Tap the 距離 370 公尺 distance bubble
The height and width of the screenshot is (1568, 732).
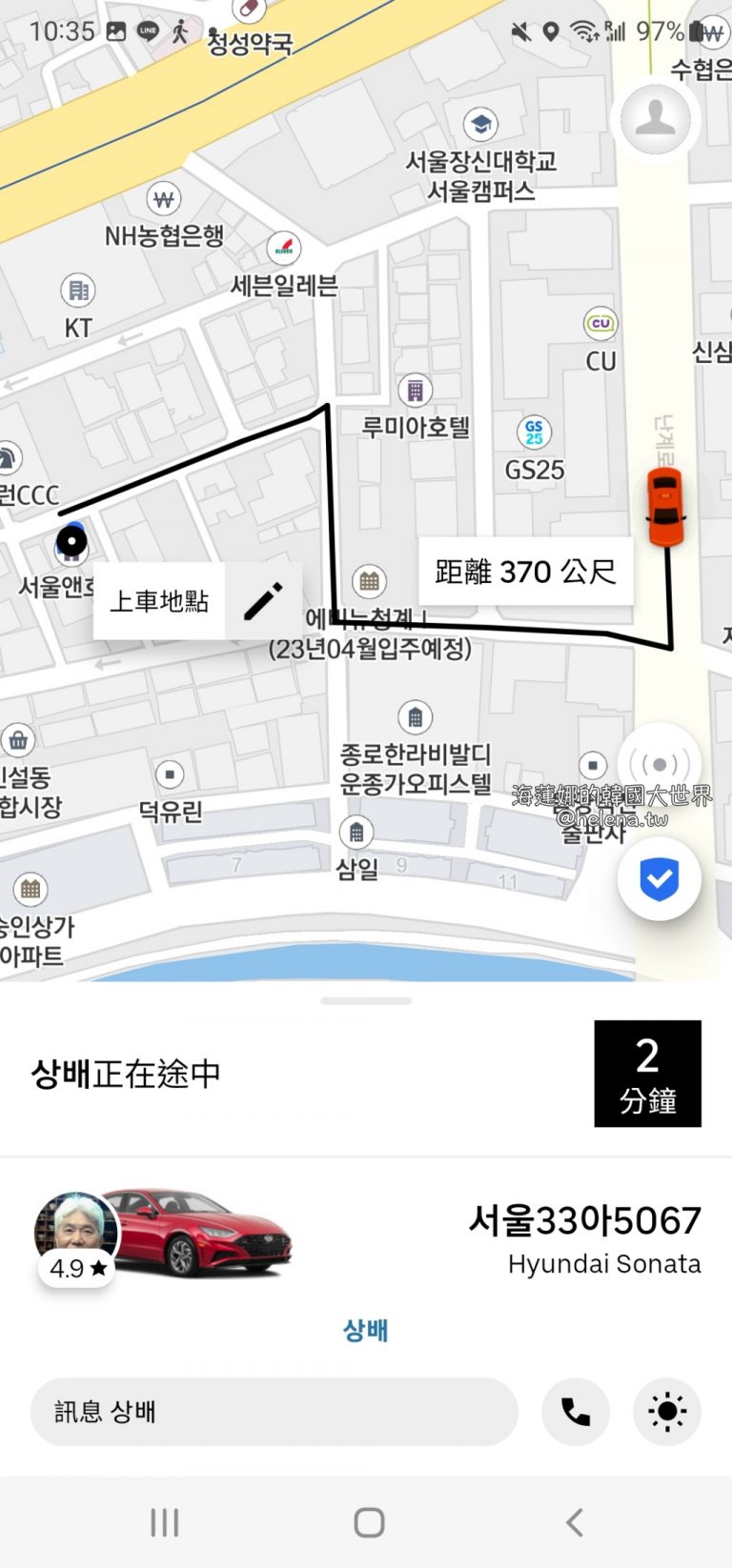pos(525,572)
